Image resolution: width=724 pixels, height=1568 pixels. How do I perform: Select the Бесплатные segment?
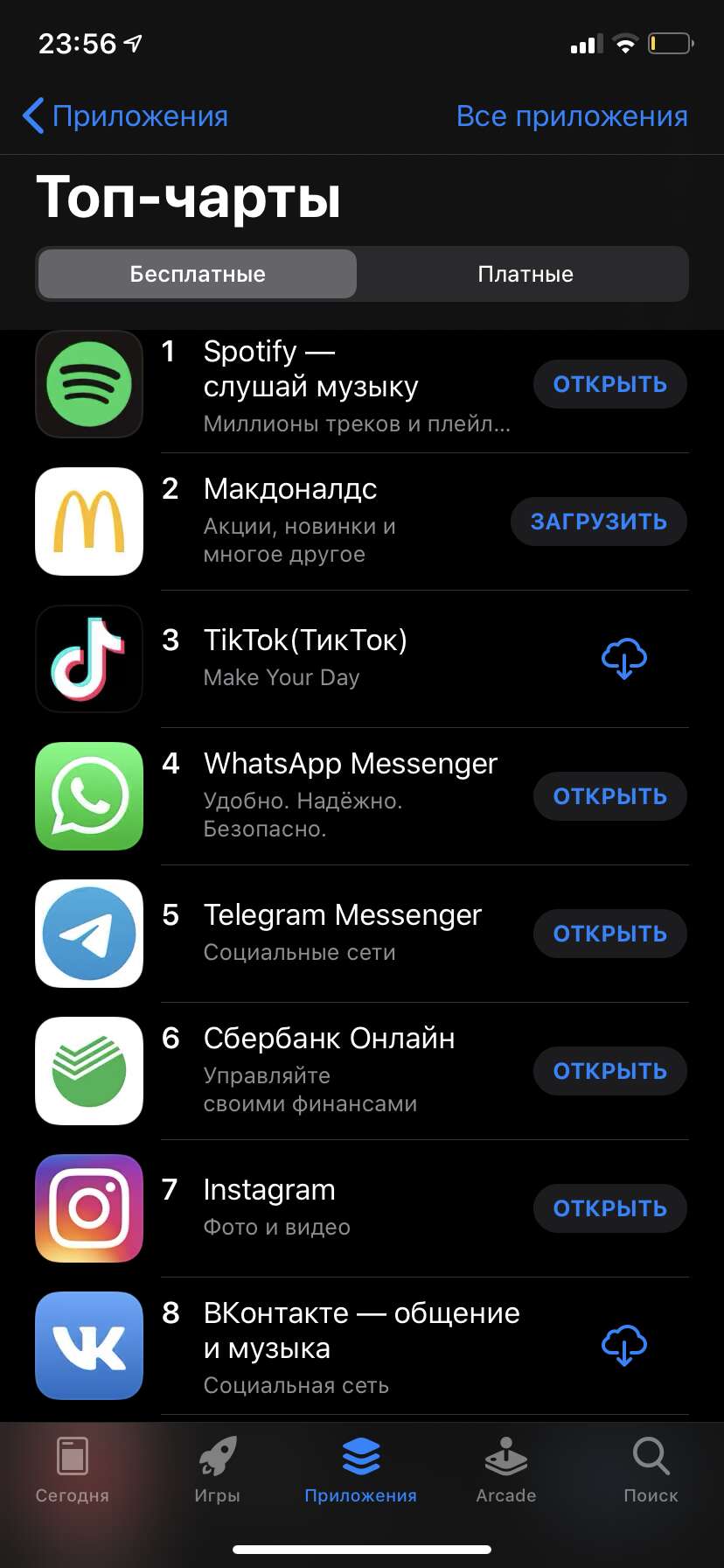[x=198, y=274]
